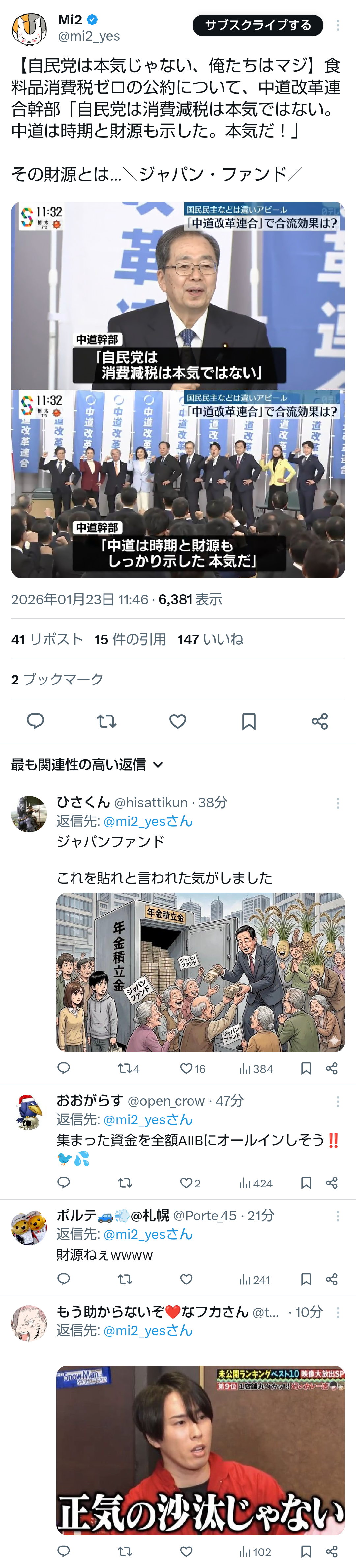The width and height of the screenshot is (356, 1568).
Task: Open the 正気の沙汰じゃない image reply
Action: (200, 1449)
